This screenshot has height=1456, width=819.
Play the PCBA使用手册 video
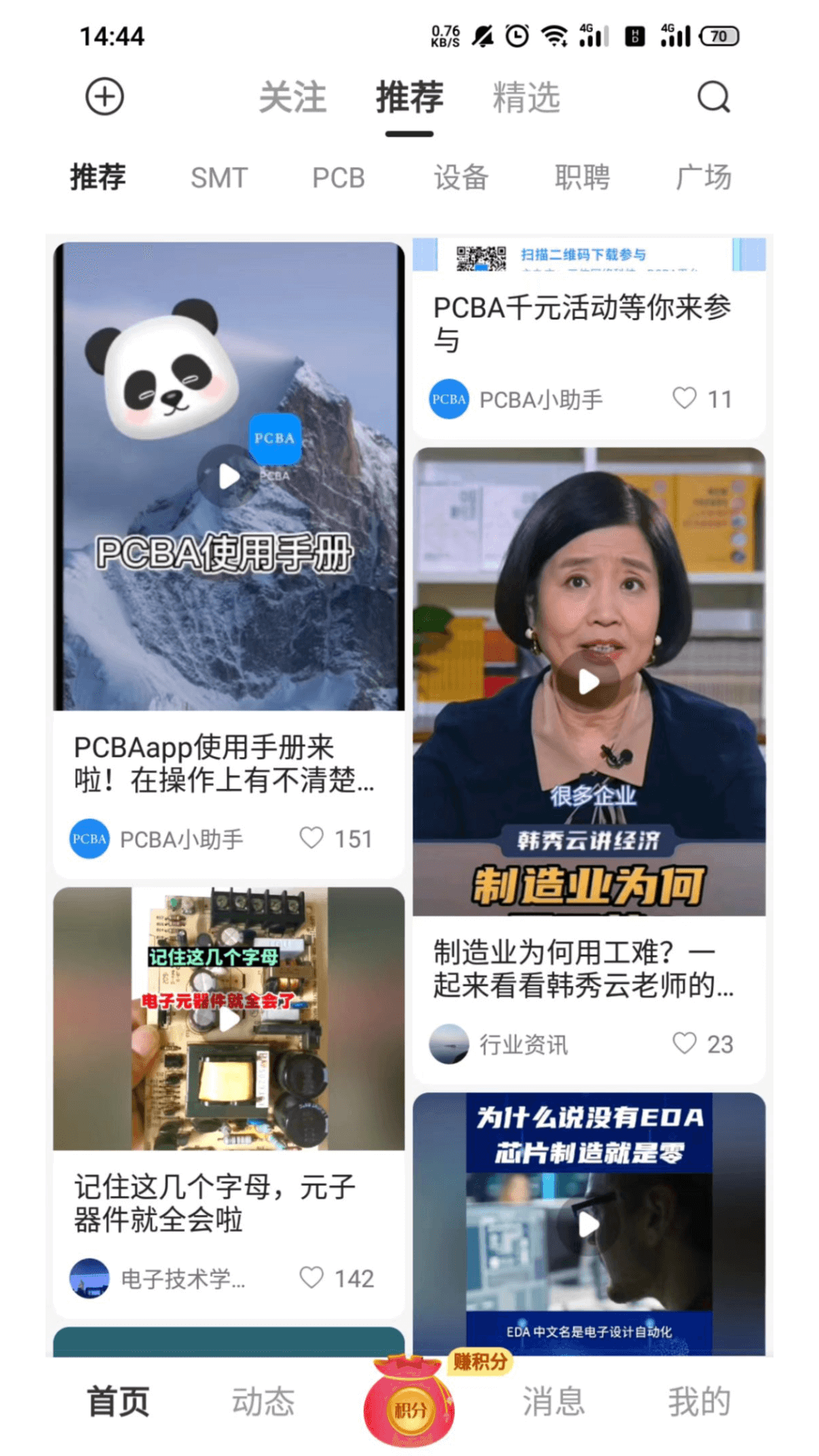pyautogui.click(x=228, y=477)
